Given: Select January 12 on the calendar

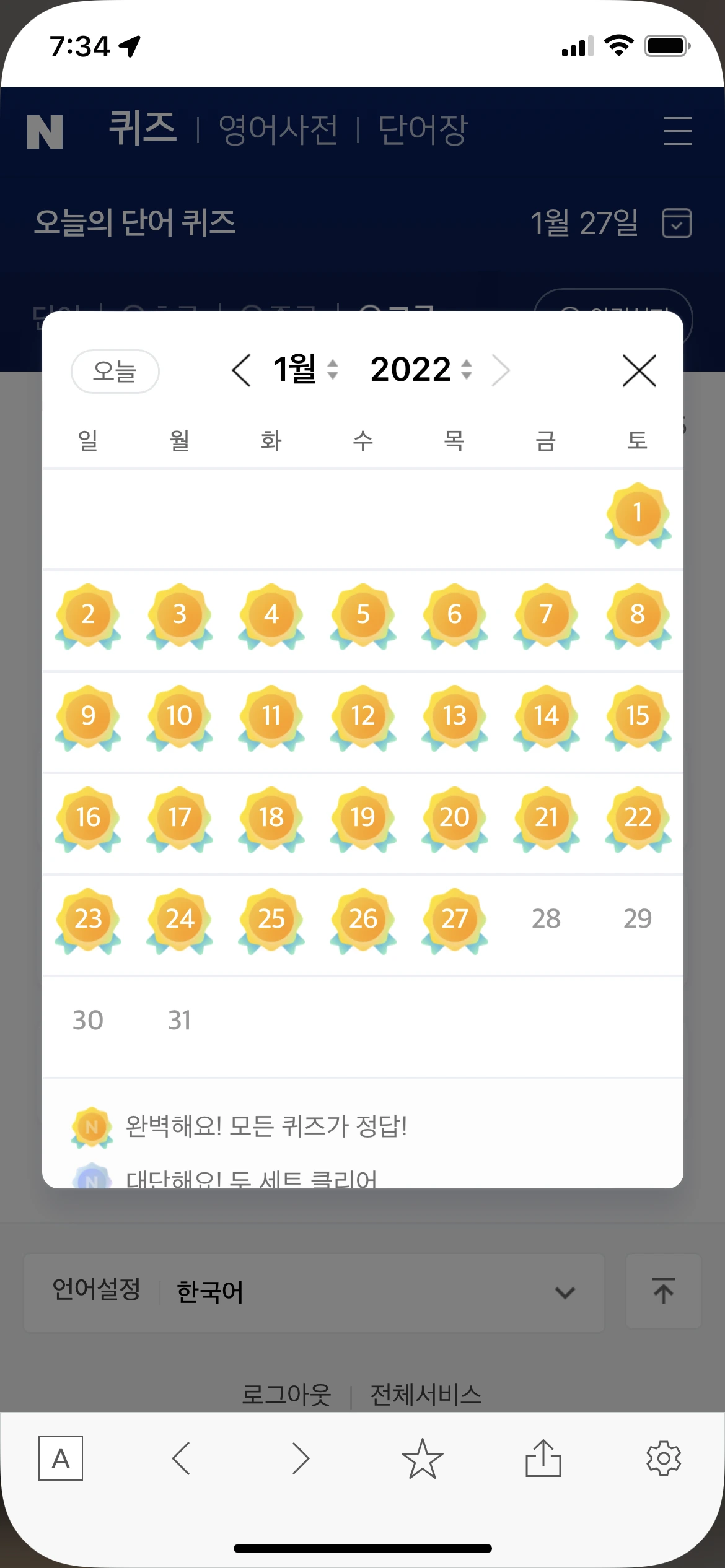Looking at the screenshot, I should (x=363, y=716).
